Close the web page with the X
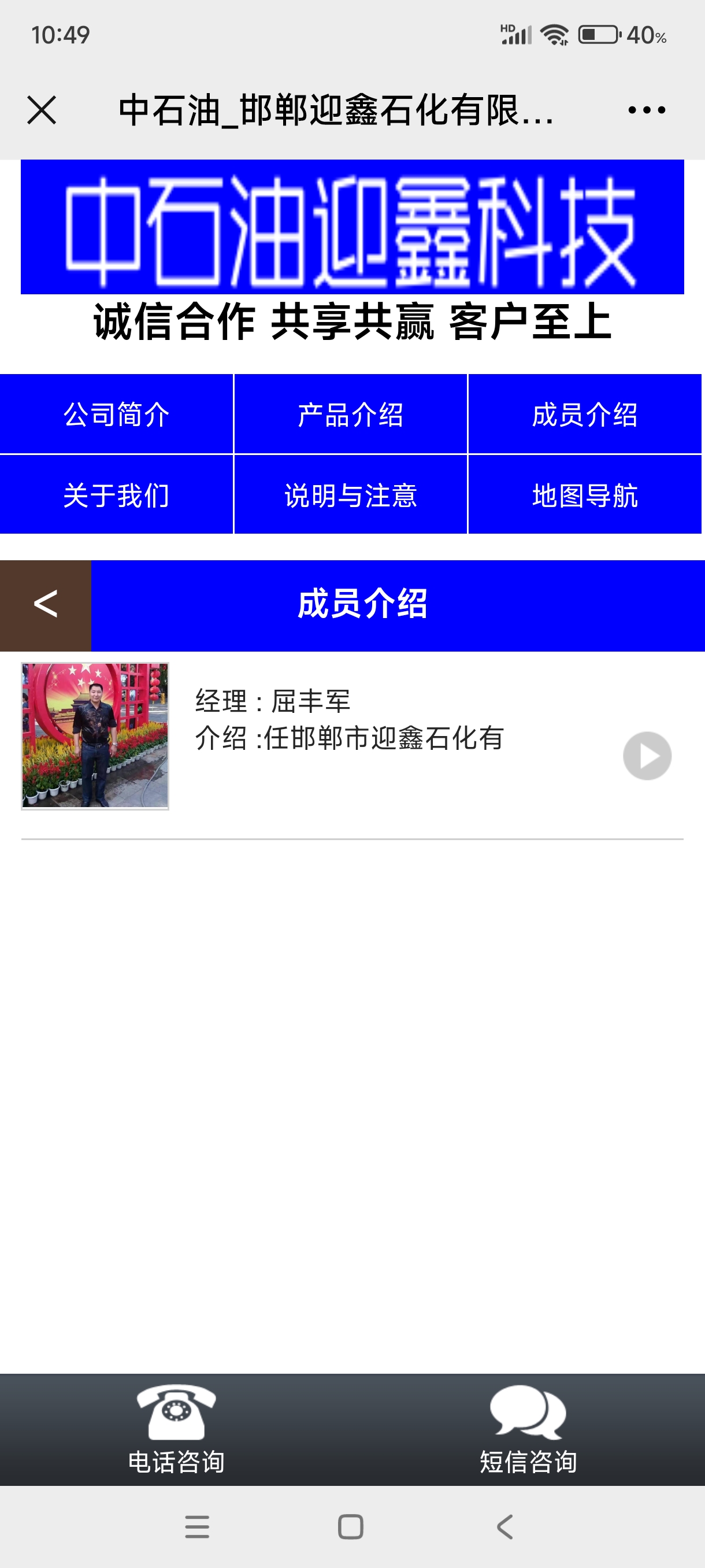 (42, 110)
